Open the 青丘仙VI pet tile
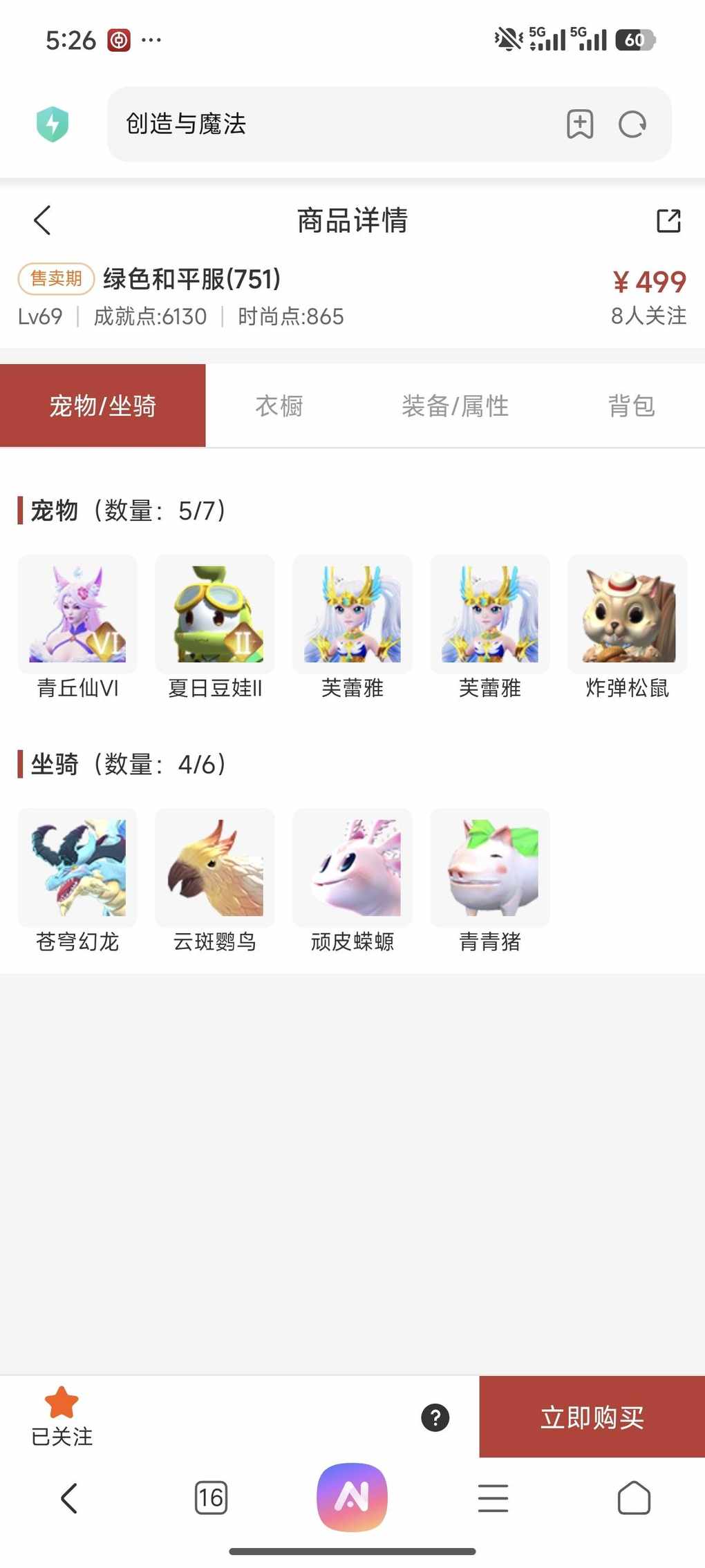This screenshot has height=1568, width=705. point(77,615)
